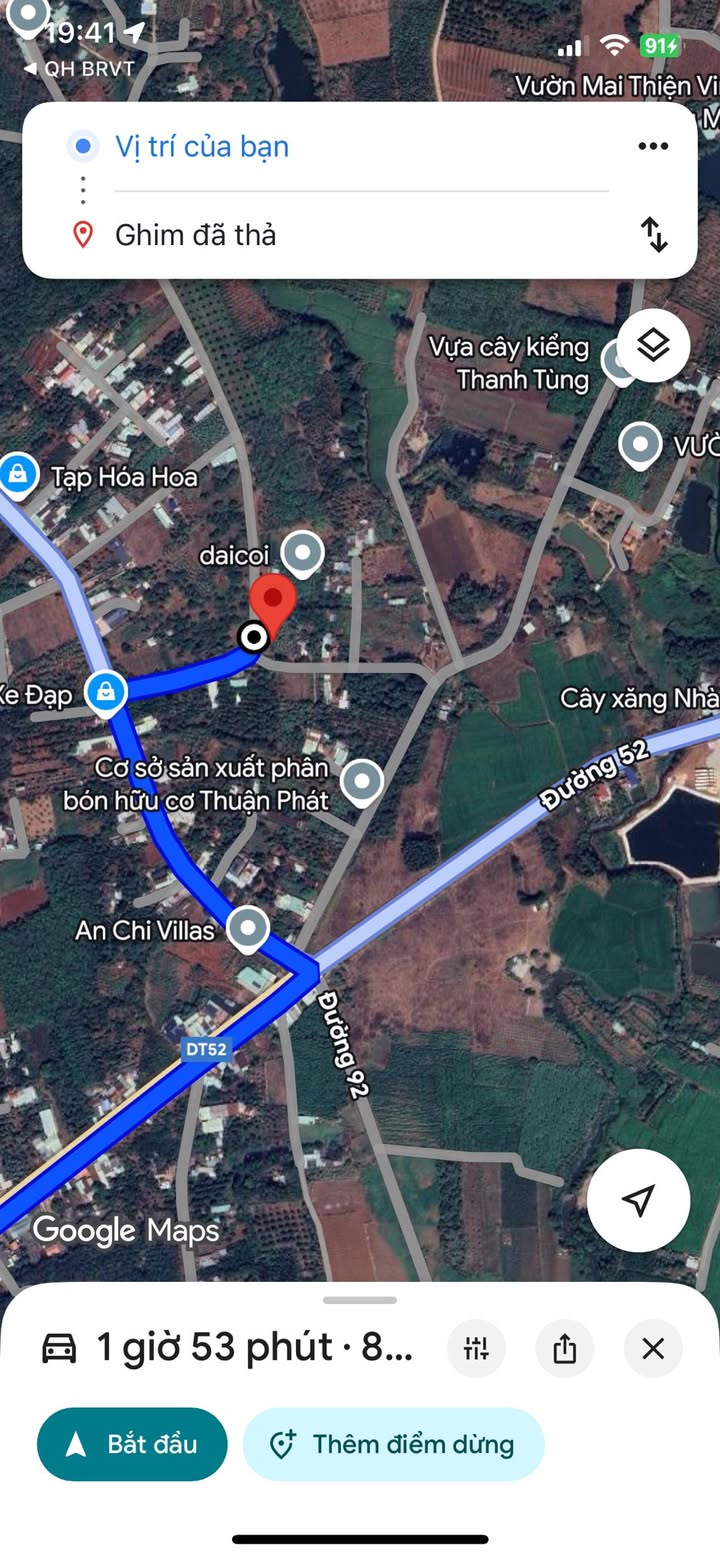Swap start and destination locations
The width and height of the screenshot is (720, 1559).
coord(654,235)
